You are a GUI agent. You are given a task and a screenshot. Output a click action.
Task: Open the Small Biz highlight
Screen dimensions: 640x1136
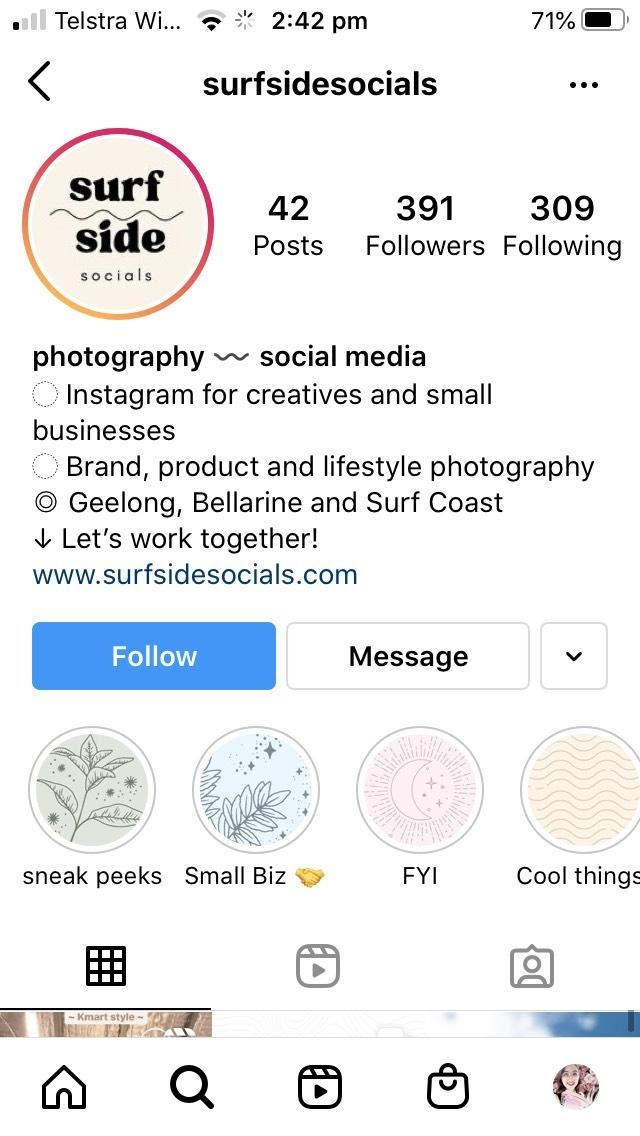(256, 790)
